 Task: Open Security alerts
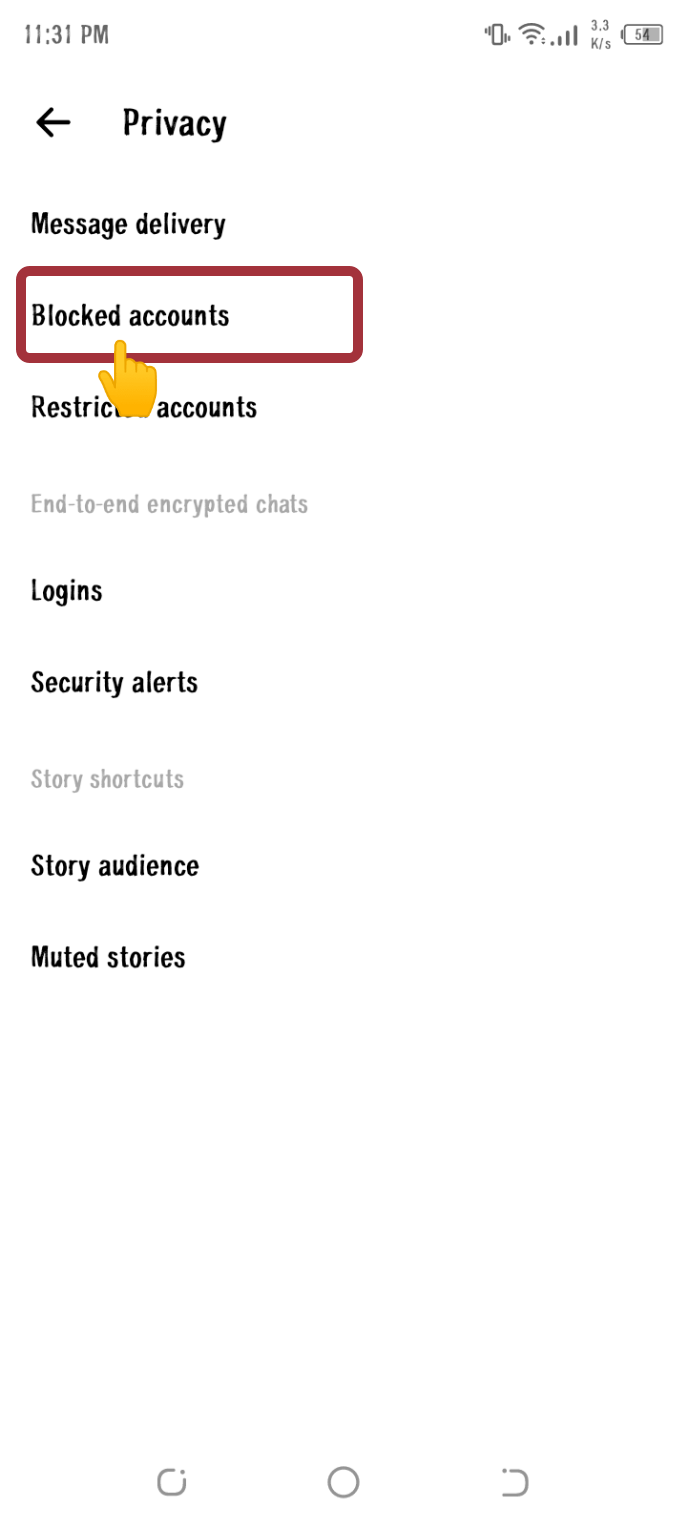click(115, 683)
